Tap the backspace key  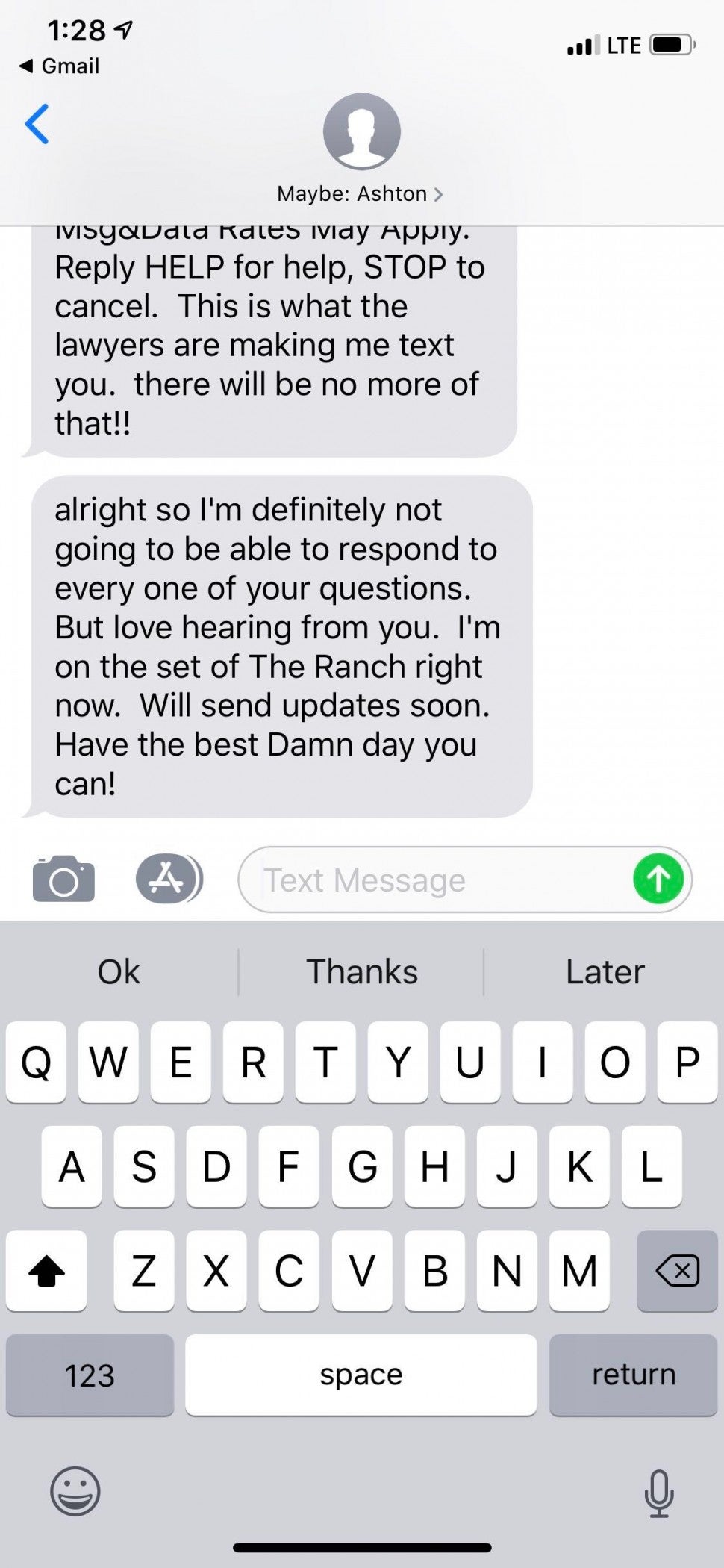tap(677, 1271)
